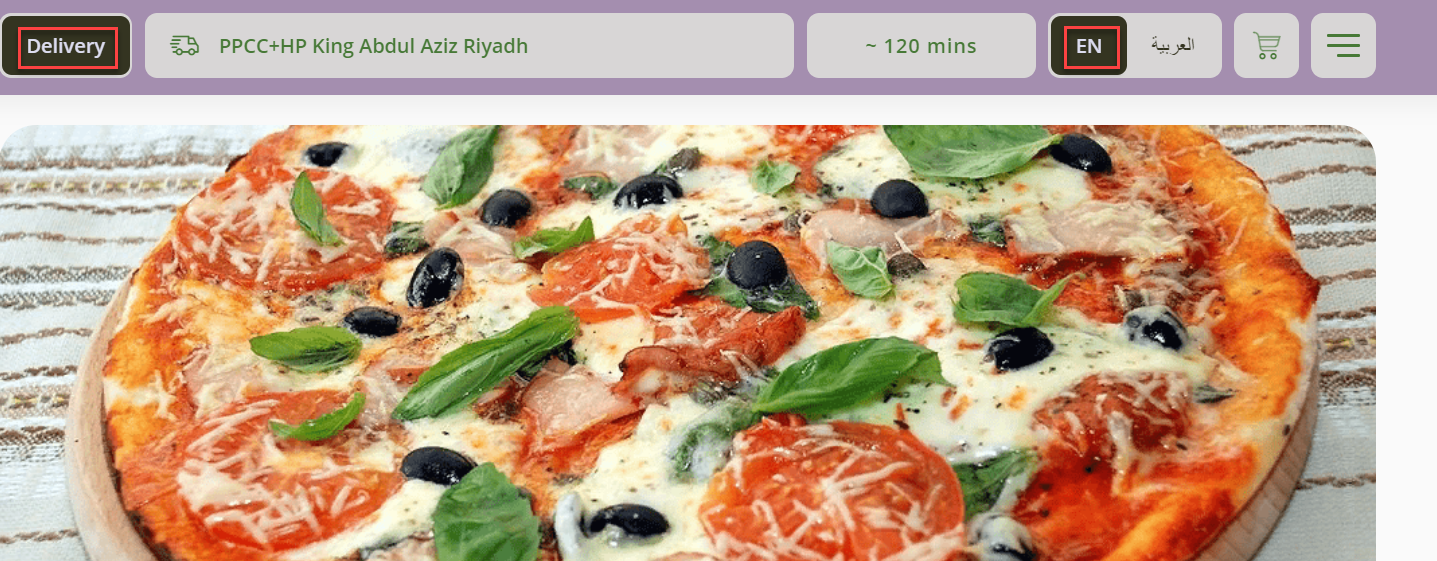Open the pizza banner
The height and width of the screenshot is (561, 1437).
tap(688, 342)
